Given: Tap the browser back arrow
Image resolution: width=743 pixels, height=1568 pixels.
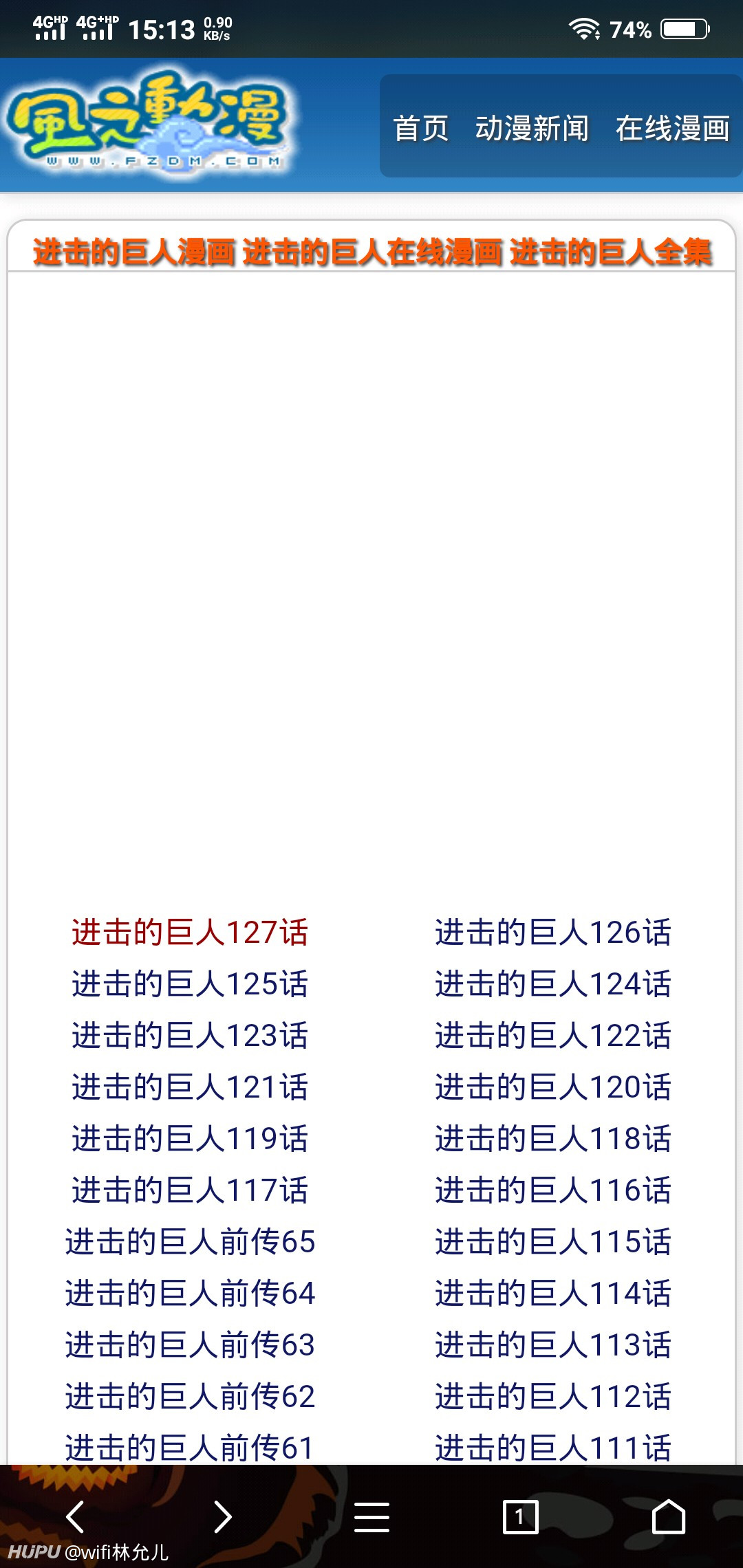Looking at the screenshot, I should pos(74,1517).
